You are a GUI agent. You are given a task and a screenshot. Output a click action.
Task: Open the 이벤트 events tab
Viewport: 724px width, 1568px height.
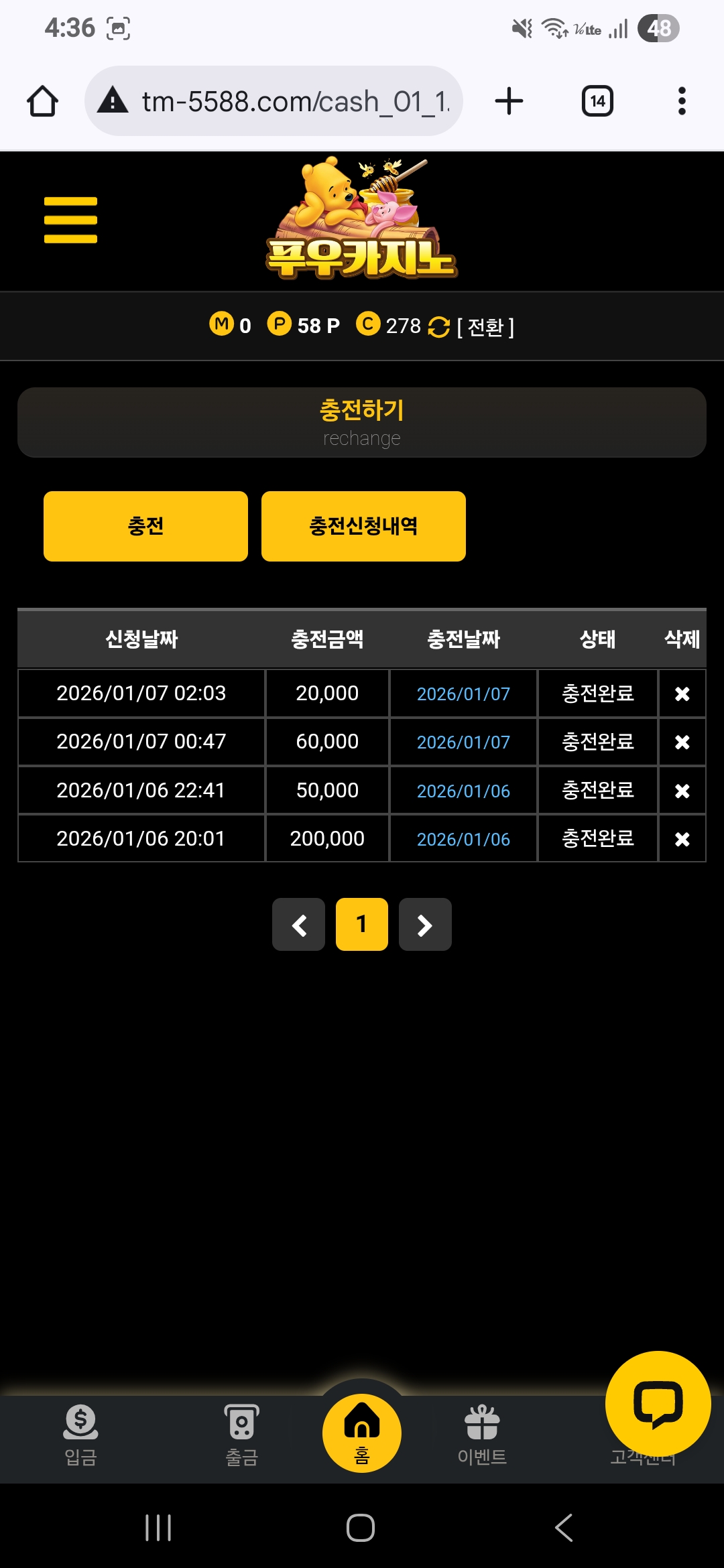tap(482, 1435)
